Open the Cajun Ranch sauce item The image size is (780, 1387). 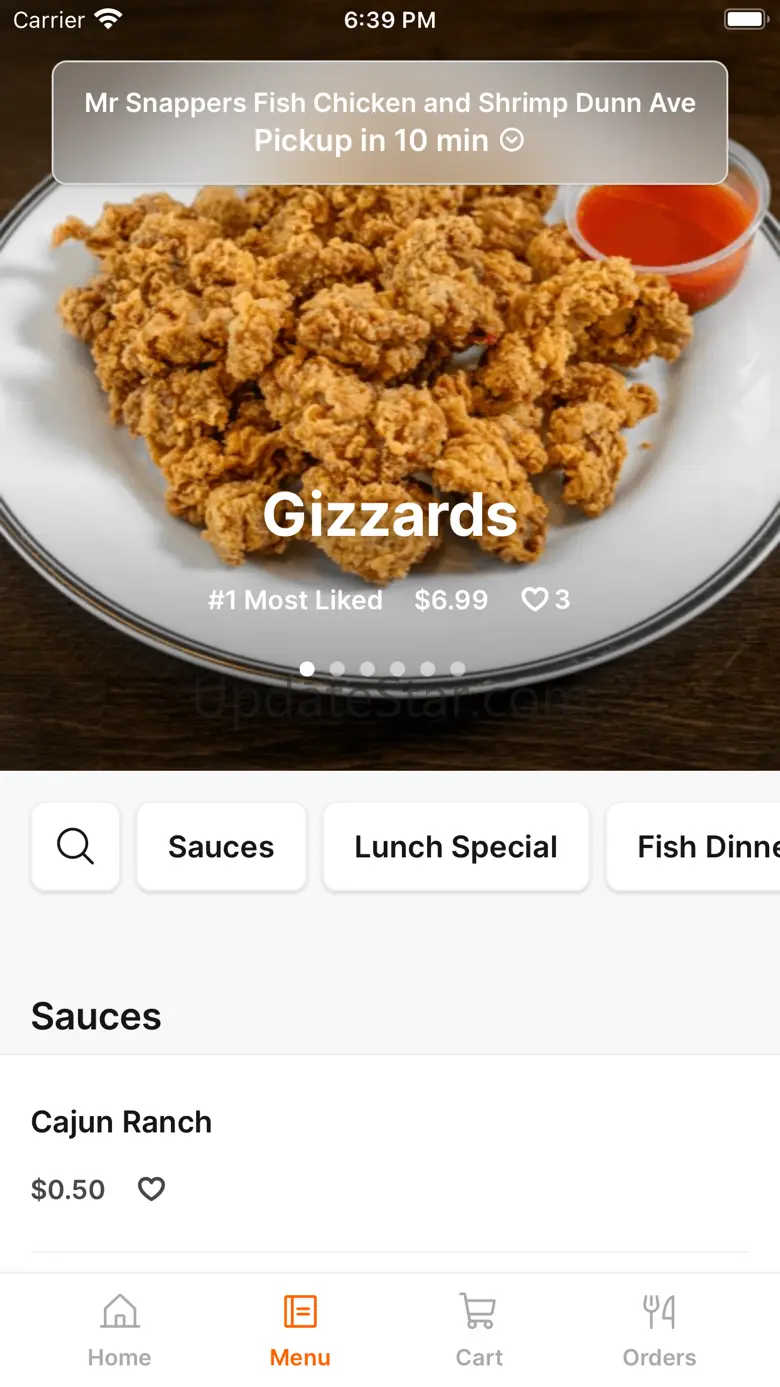point(122,1122)
